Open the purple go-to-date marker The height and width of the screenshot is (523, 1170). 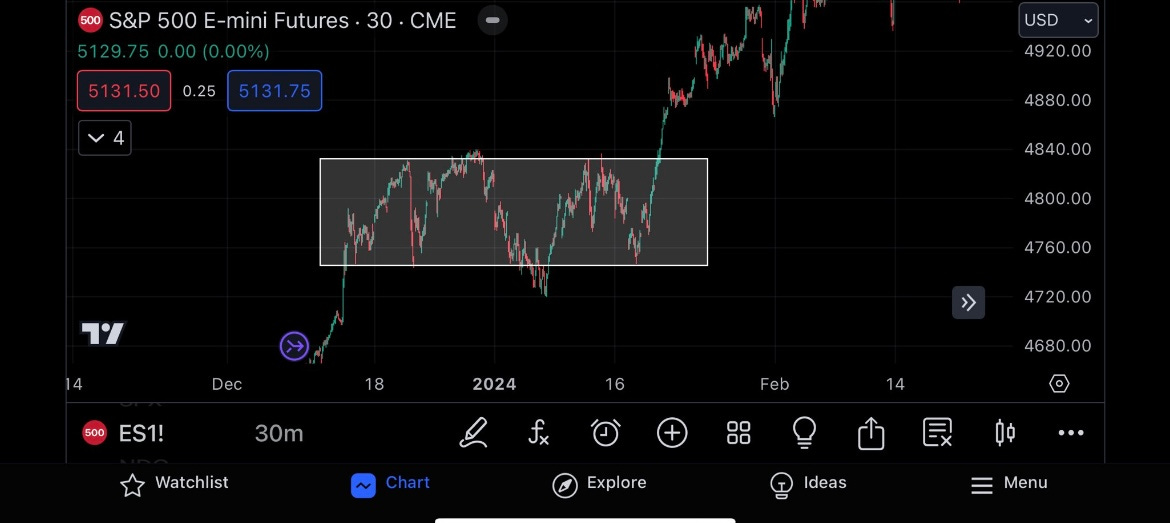point(294,346)
